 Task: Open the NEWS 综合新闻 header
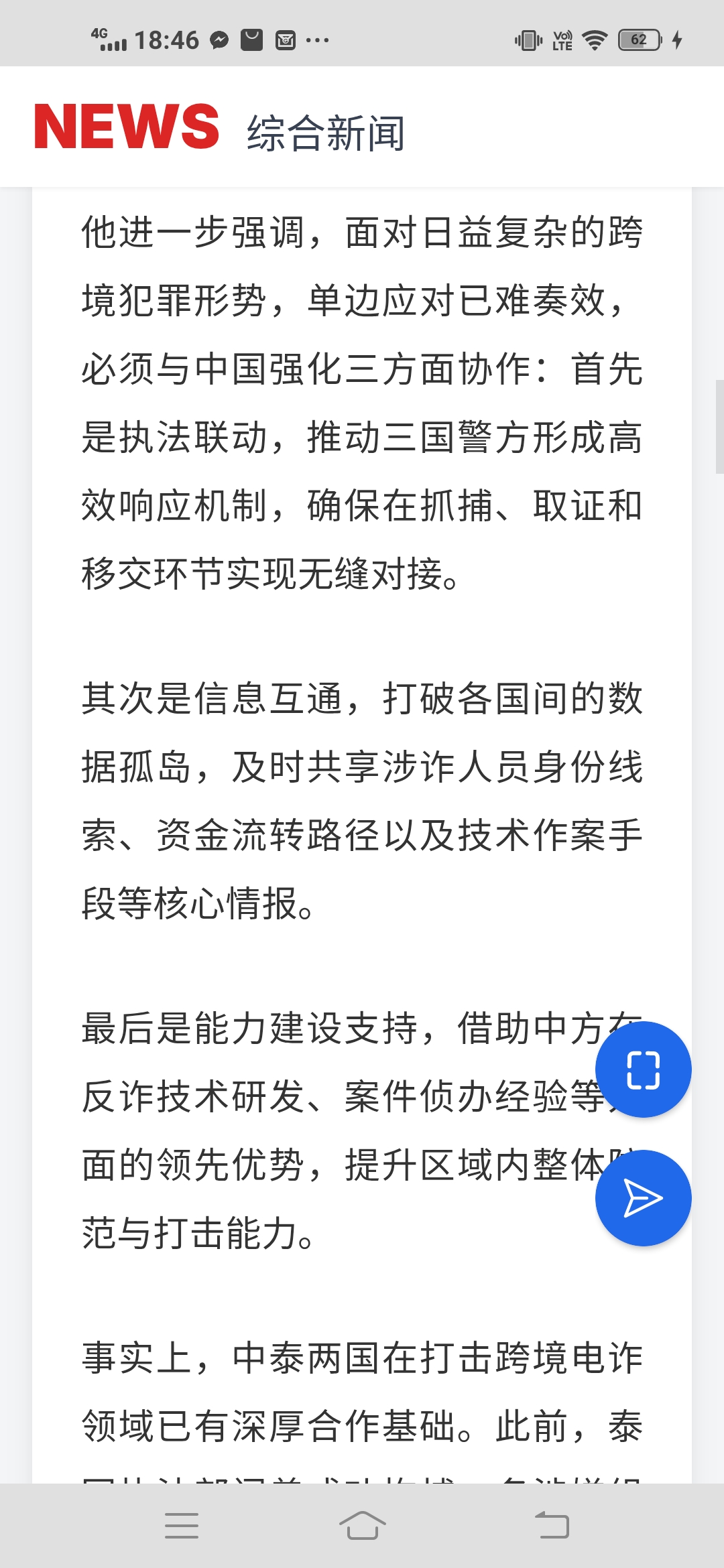point(220,127)
